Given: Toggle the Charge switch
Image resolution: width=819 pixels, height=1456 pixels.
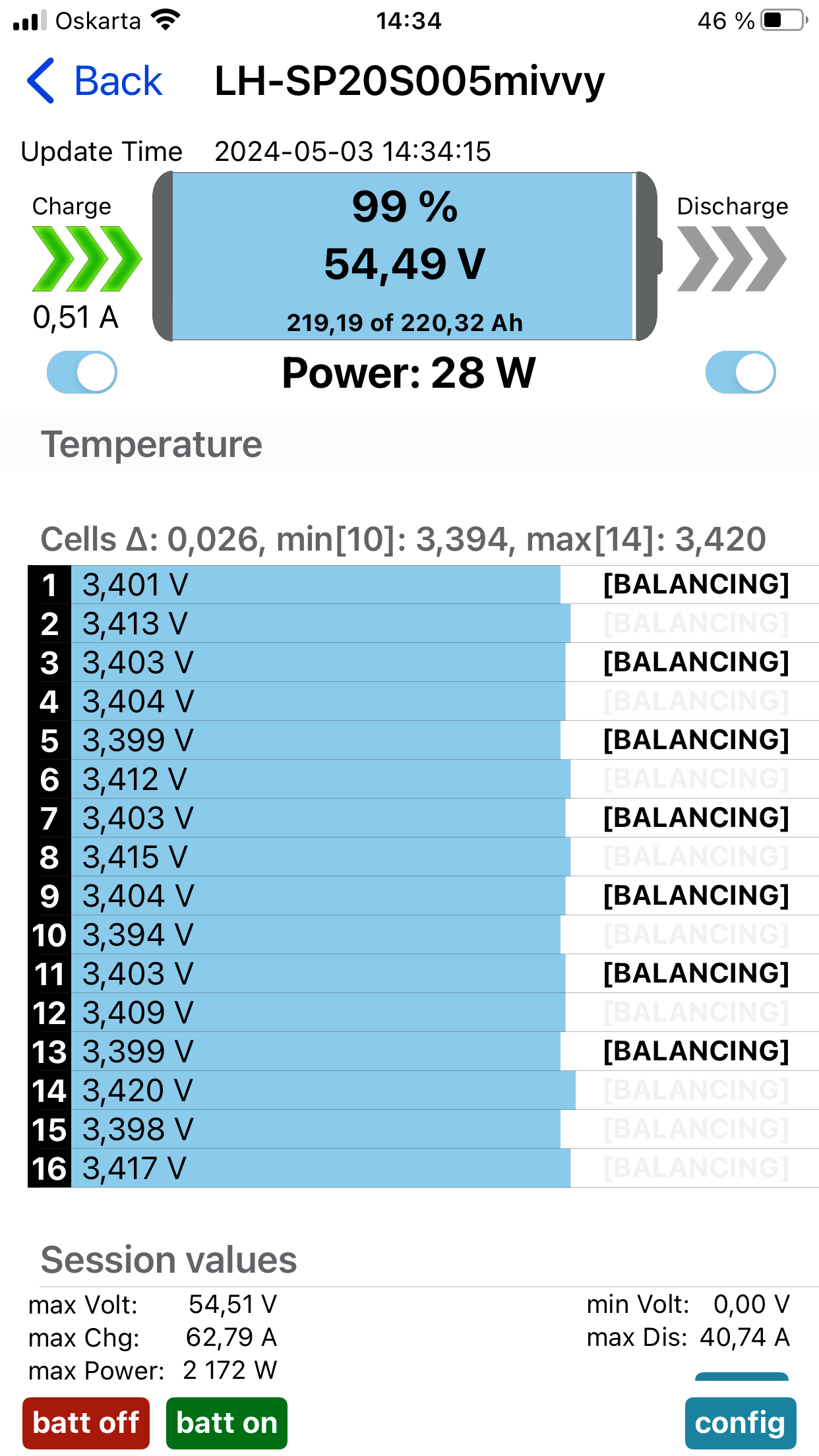Looking at the screenshot, I should pos(82,373).
